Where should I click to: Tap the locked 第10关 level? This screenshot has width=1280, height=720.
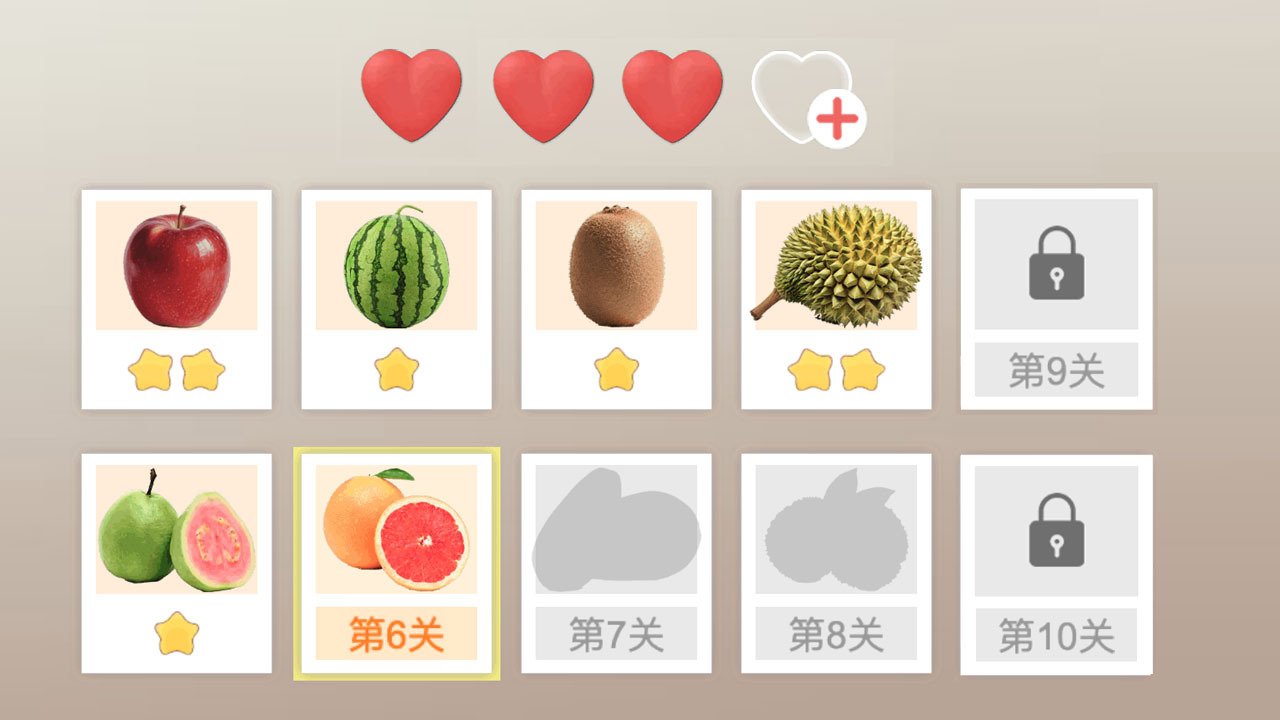point(1056,564)
